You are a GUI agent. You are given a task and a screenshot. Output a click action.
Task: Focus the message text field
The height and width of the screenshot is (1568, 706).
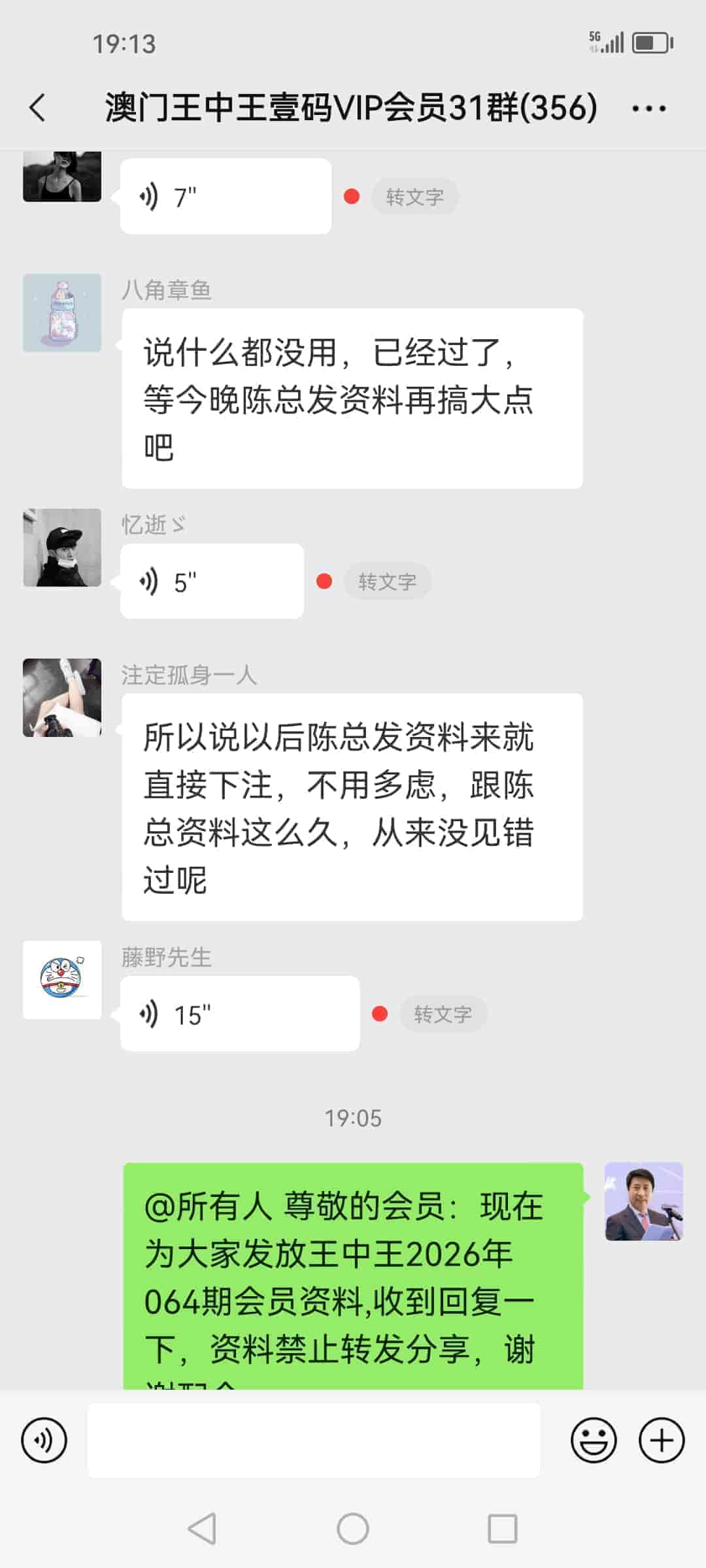pos(314,1440)
